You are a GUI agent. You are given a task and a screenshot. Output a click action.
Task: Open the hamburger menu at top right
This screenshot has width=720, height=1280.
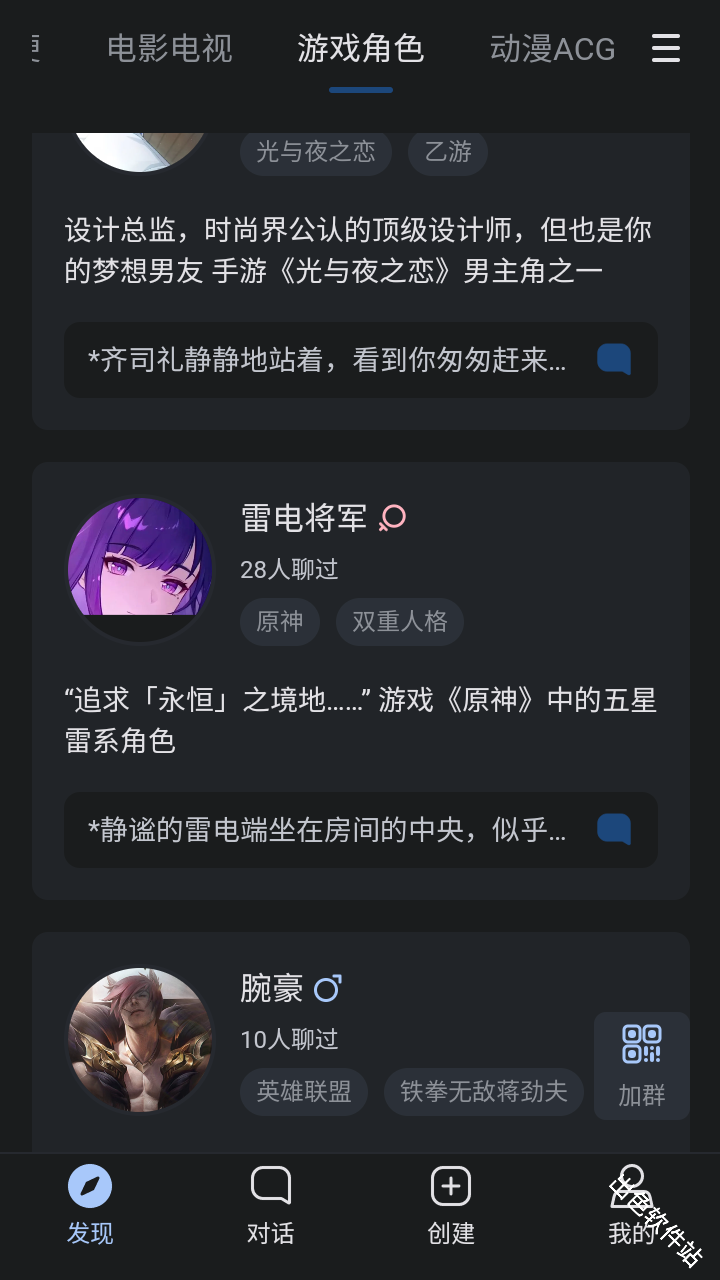pos(665,48)
